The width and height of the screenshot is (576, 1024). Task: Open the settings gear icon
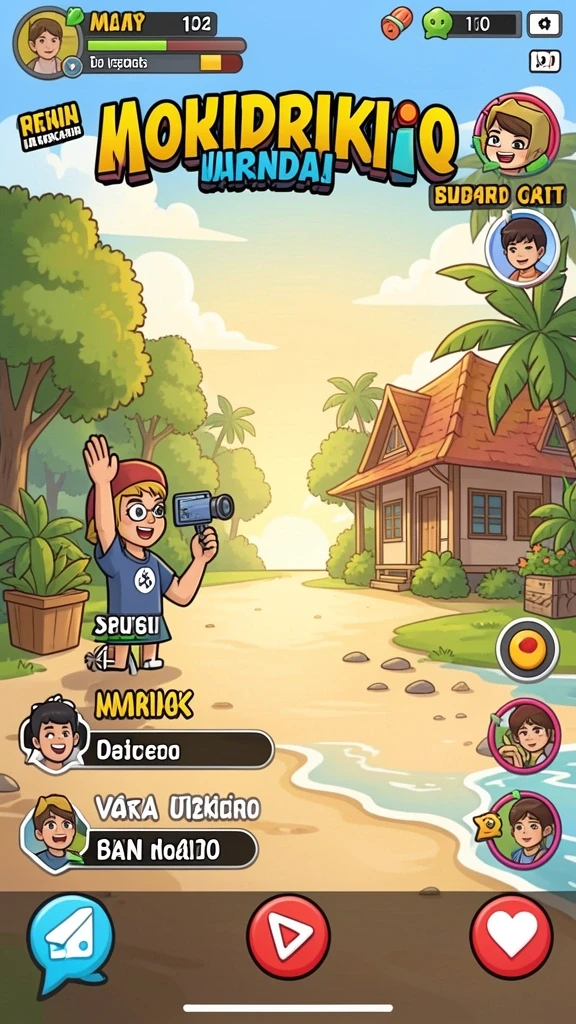[545, 24]
